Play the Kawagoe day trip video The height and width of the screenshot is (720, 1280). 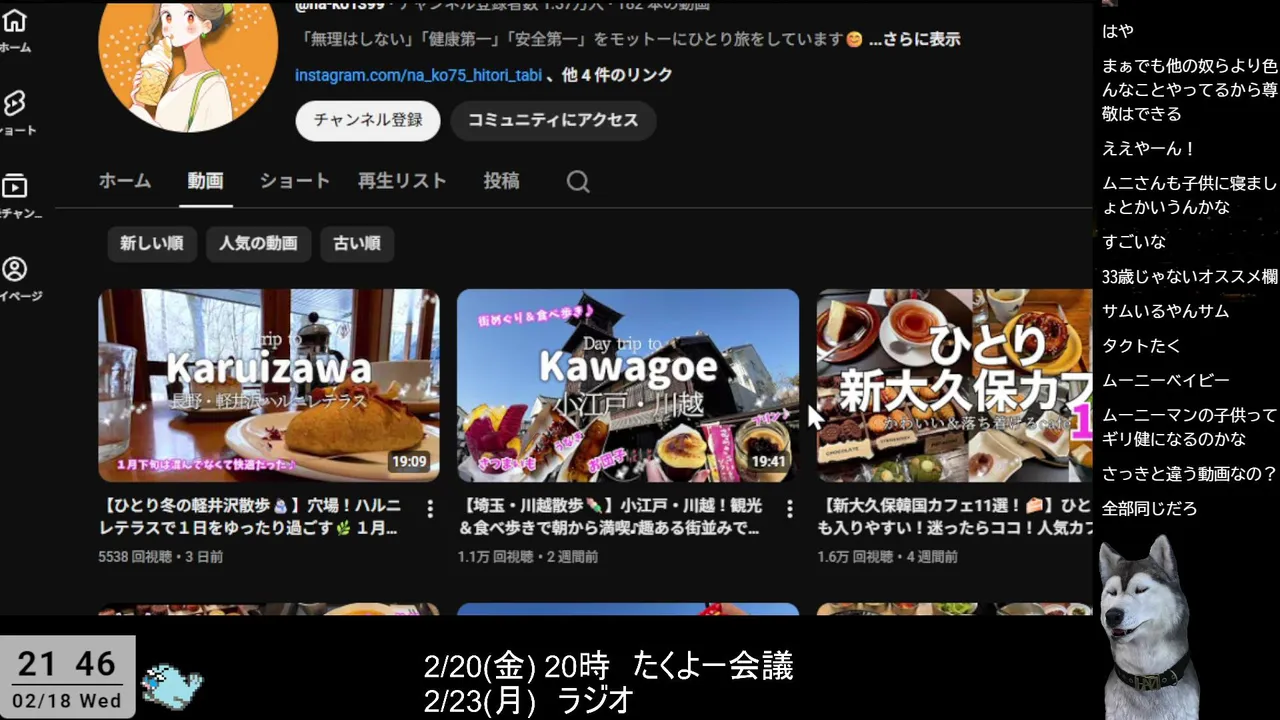pyautogui.click(x=627, y=385)
